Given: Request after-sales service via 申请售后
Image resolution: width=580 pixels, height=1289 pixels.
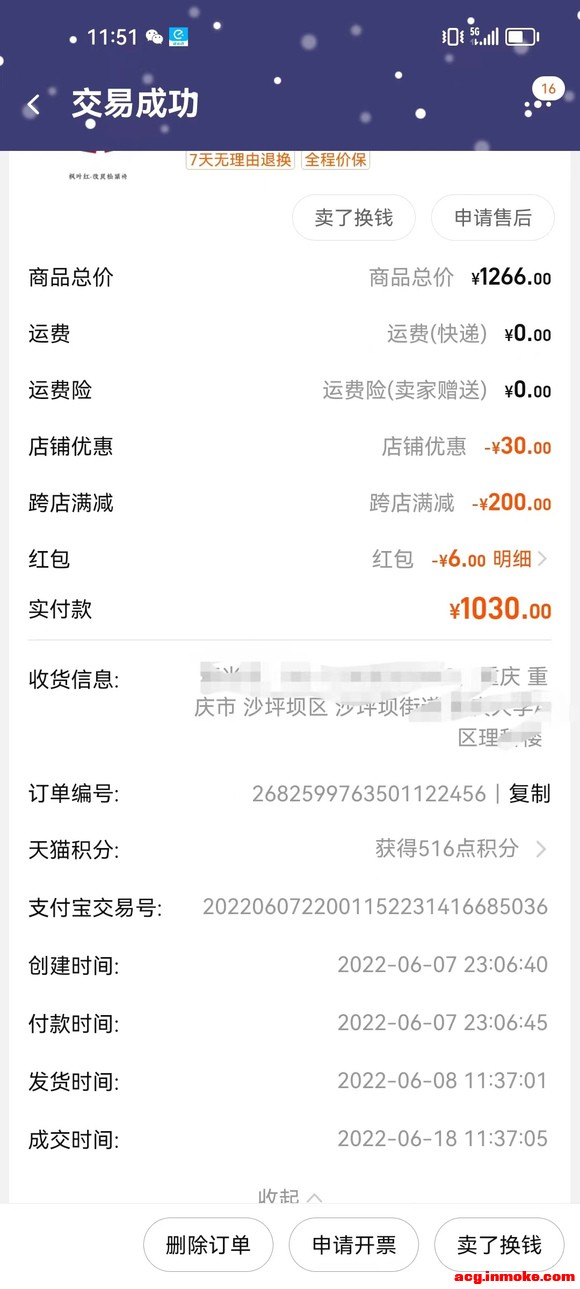Looking at the screenshot, I should [x=492, y=218].
